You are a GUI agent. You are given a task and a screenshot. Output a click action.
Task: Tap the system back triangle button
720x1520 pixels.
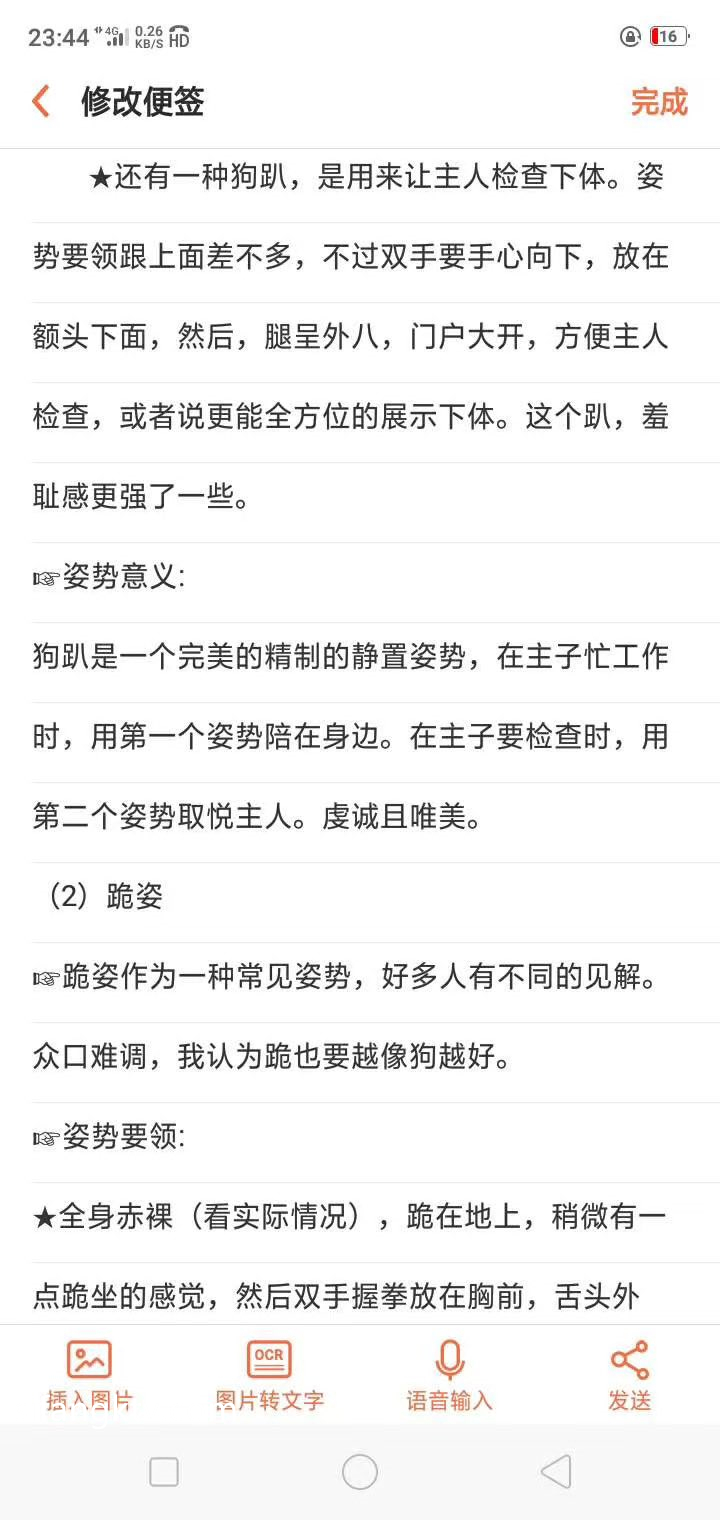556,1472
